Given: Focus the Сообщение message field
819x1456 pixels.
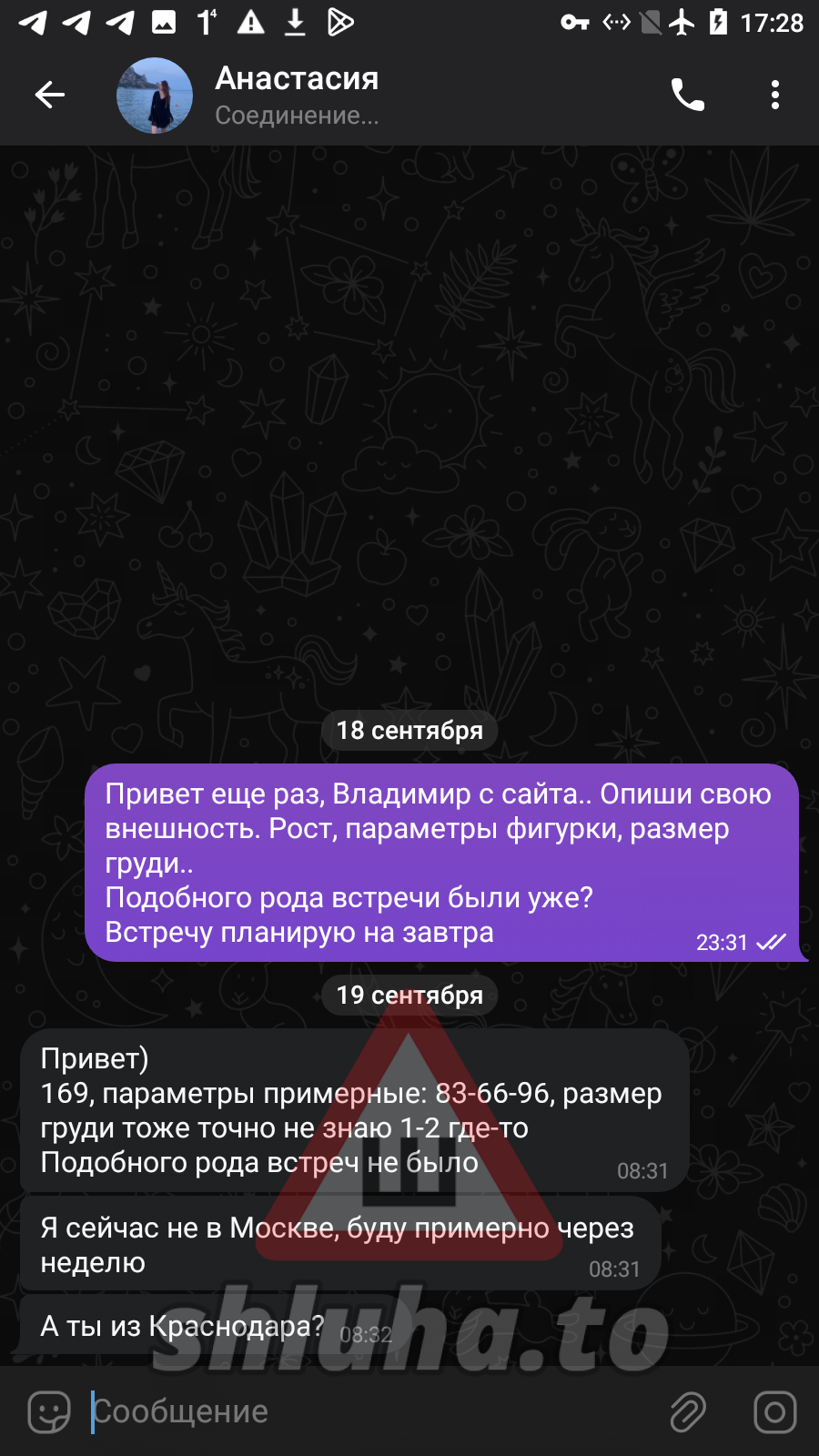Looking at the screenshot, I should (x=364, y=1411).
